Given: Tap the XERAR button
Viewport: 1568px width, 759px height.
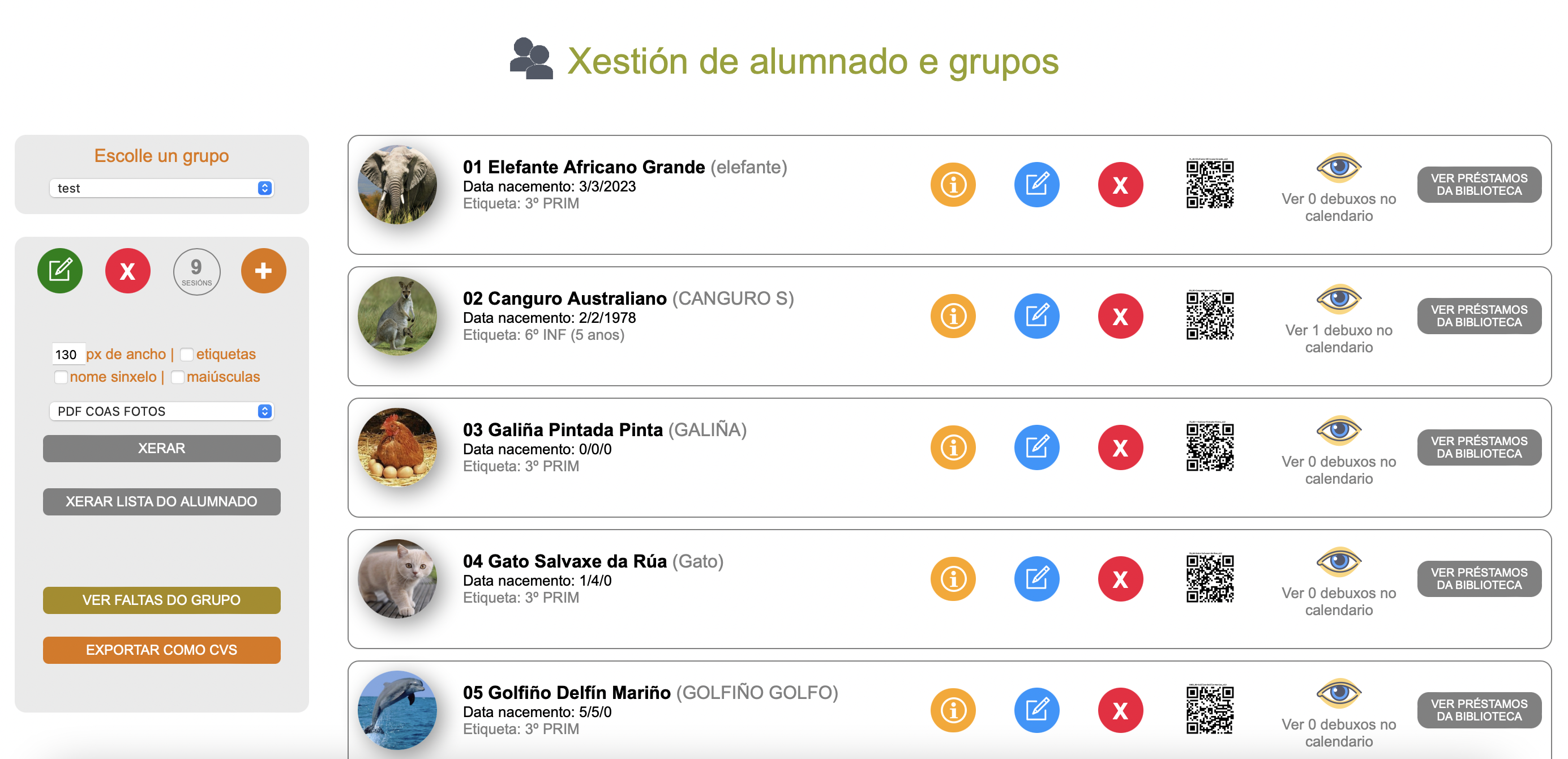Looking at the screenshot, I should 161,449.
